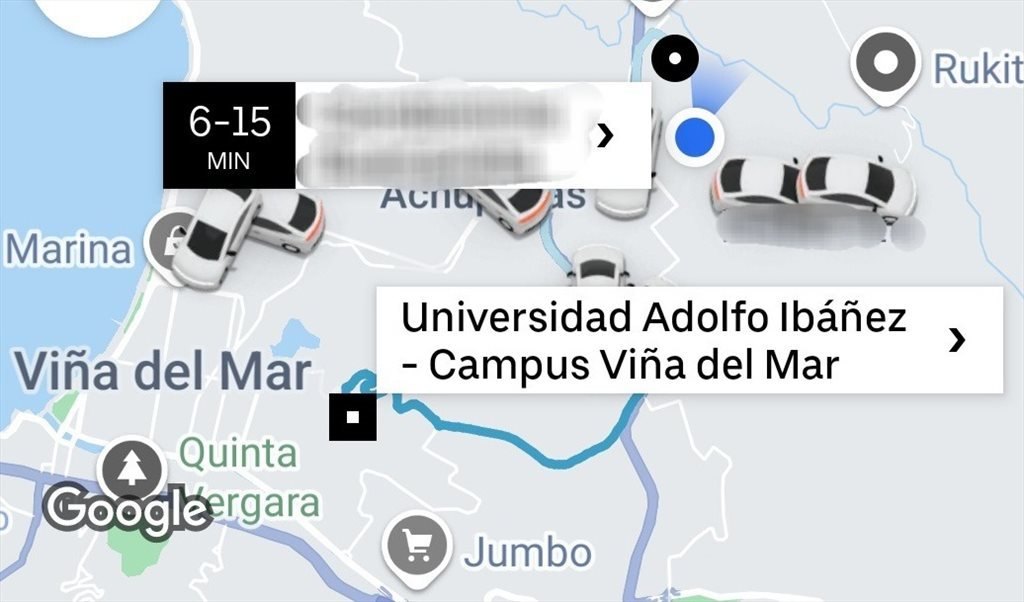Screen dimensions: 1024x602
Task: Edit the pickup with 6-15 min wait
Action: point(407,135)
